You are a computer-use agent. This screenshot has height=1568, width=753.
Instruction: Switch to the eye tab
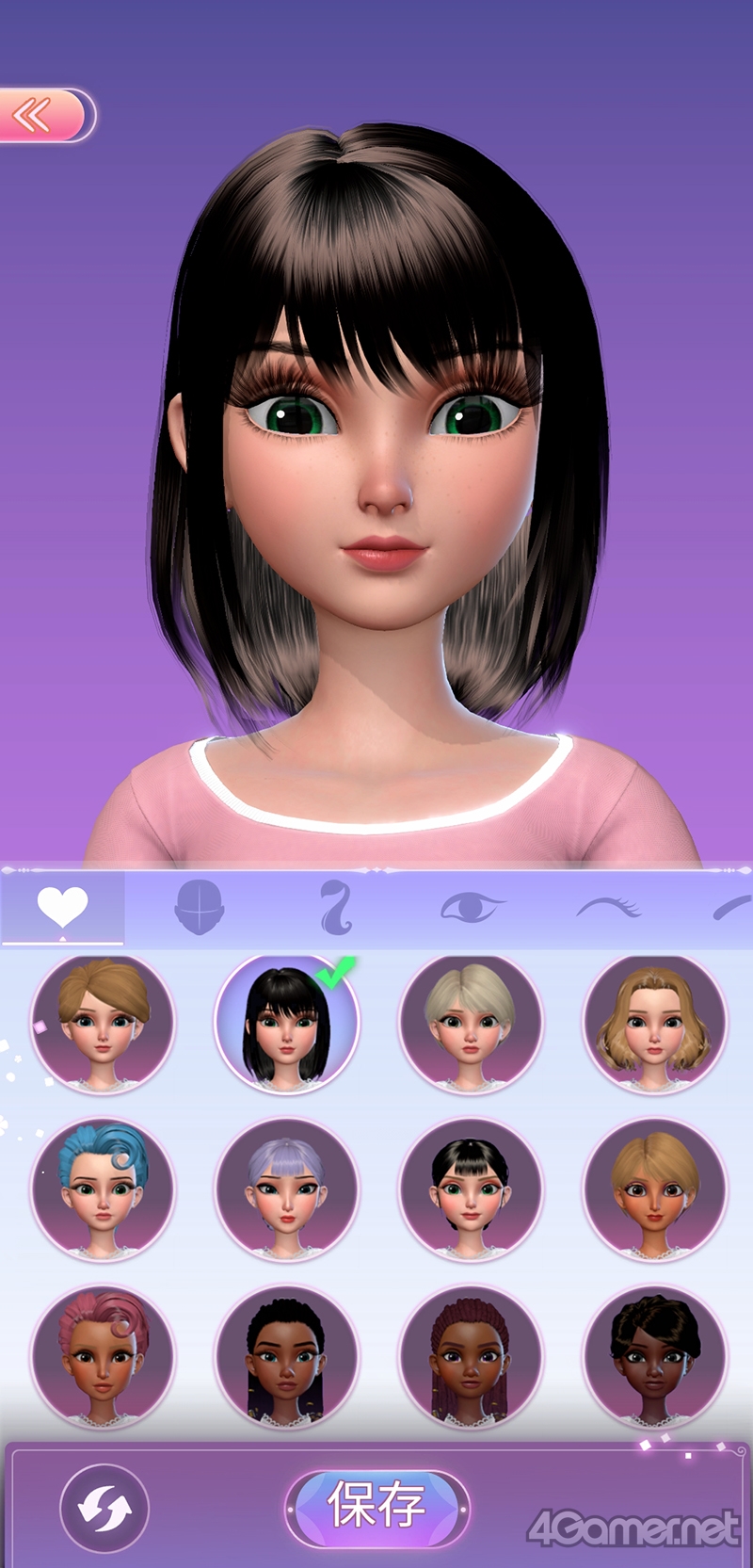pyautogui.click(x=473, y=907)
